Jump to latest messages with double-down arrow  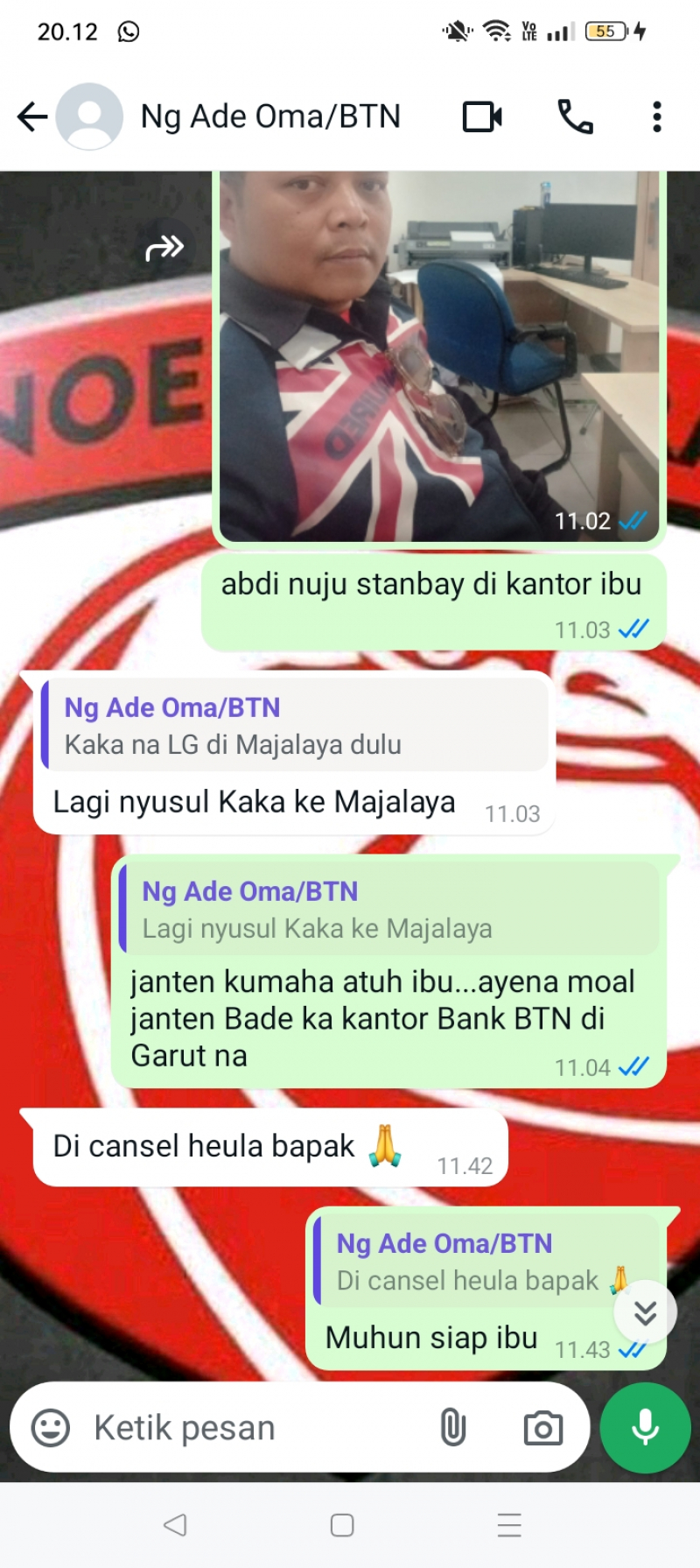pos(645,1312)
